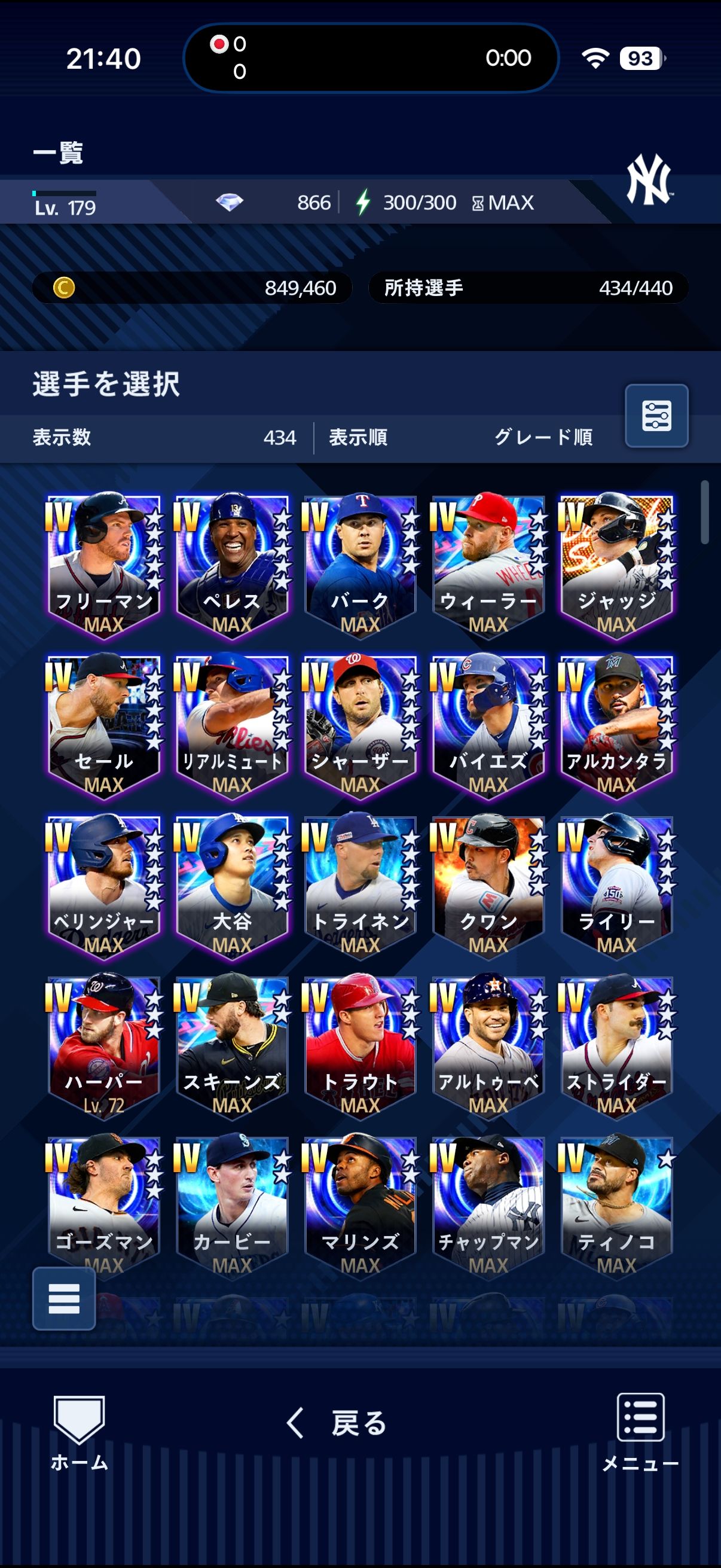Open the クワン player card
721x1568 pixels.
click(488, 886)
